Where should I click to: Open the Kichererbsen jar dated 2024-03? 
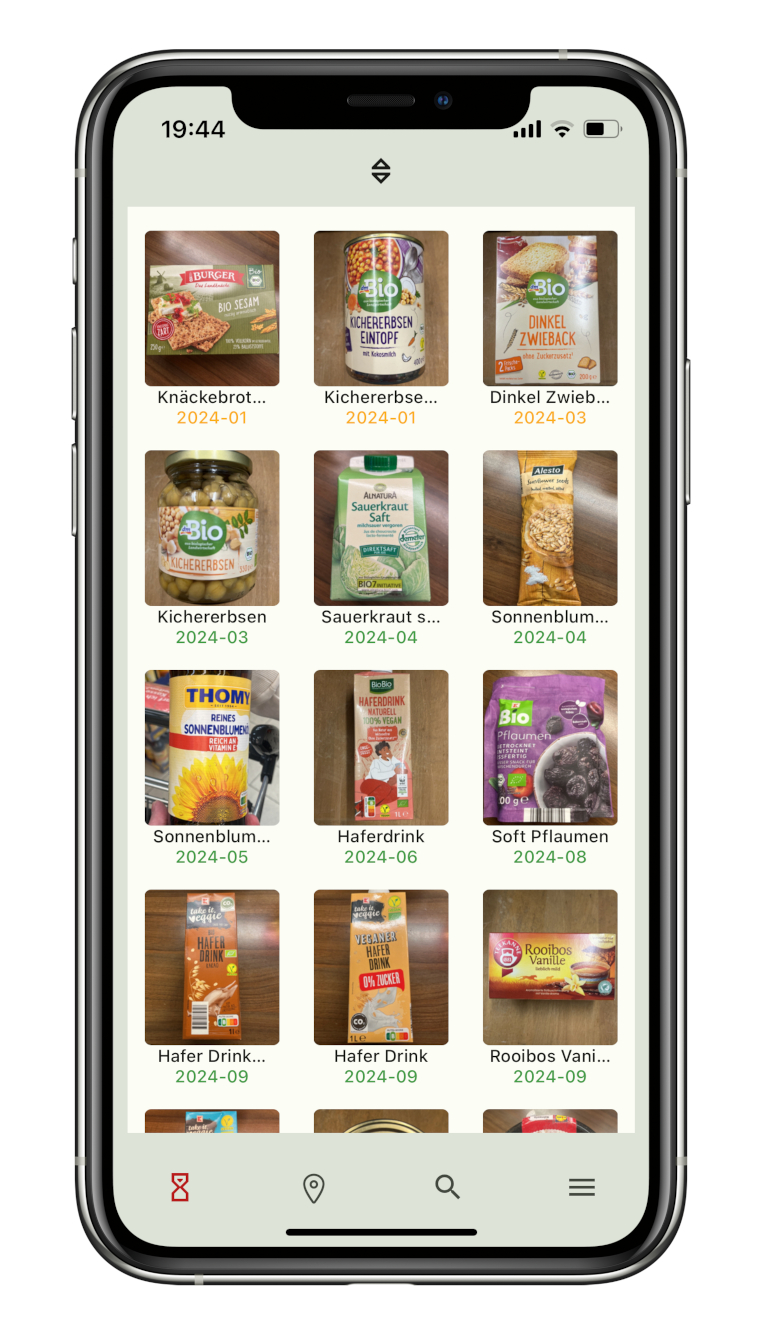(x=212, y=528)
